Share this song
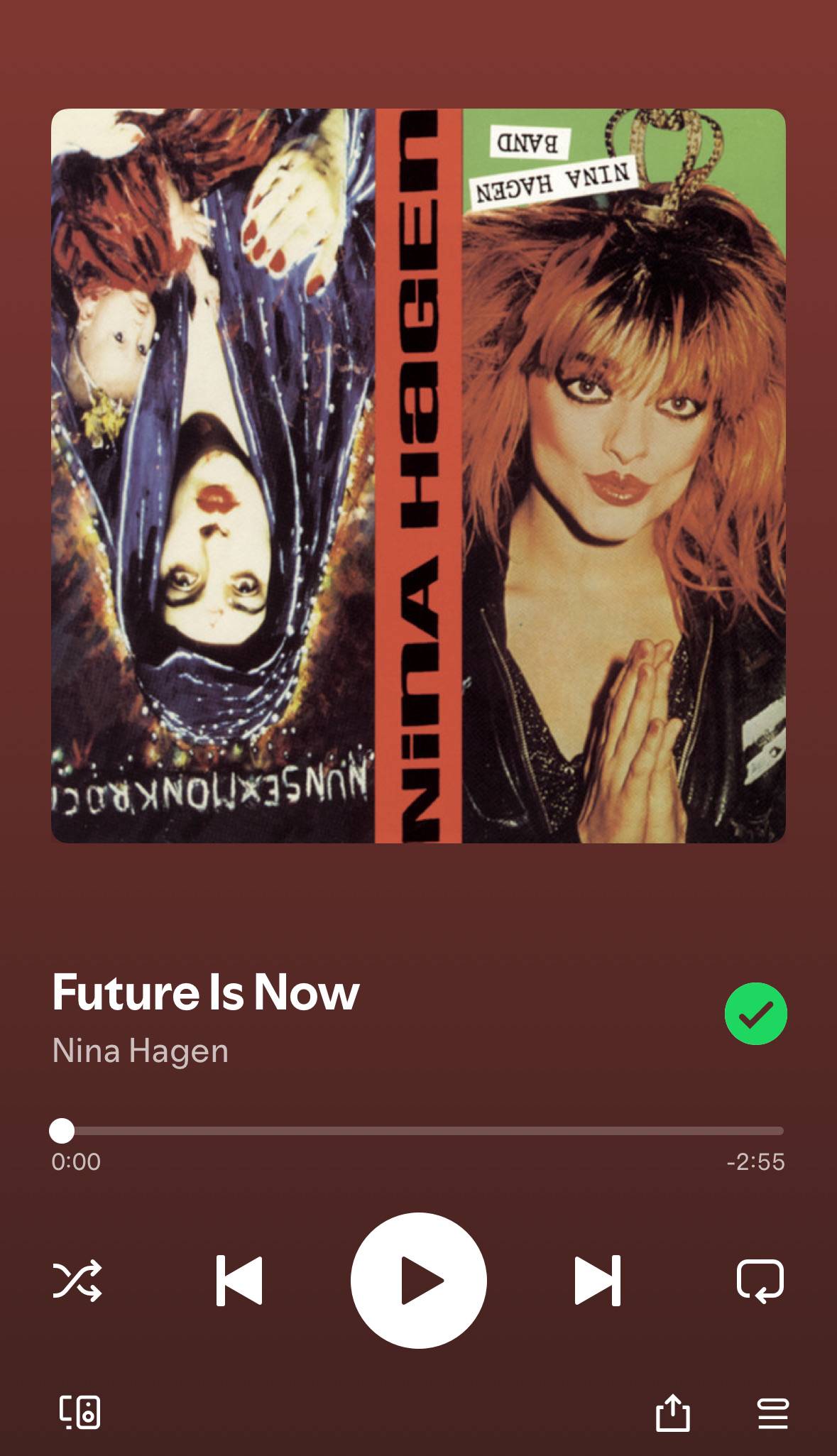Viewport: 837px width, 1456px height. [x=672, y=1412]
